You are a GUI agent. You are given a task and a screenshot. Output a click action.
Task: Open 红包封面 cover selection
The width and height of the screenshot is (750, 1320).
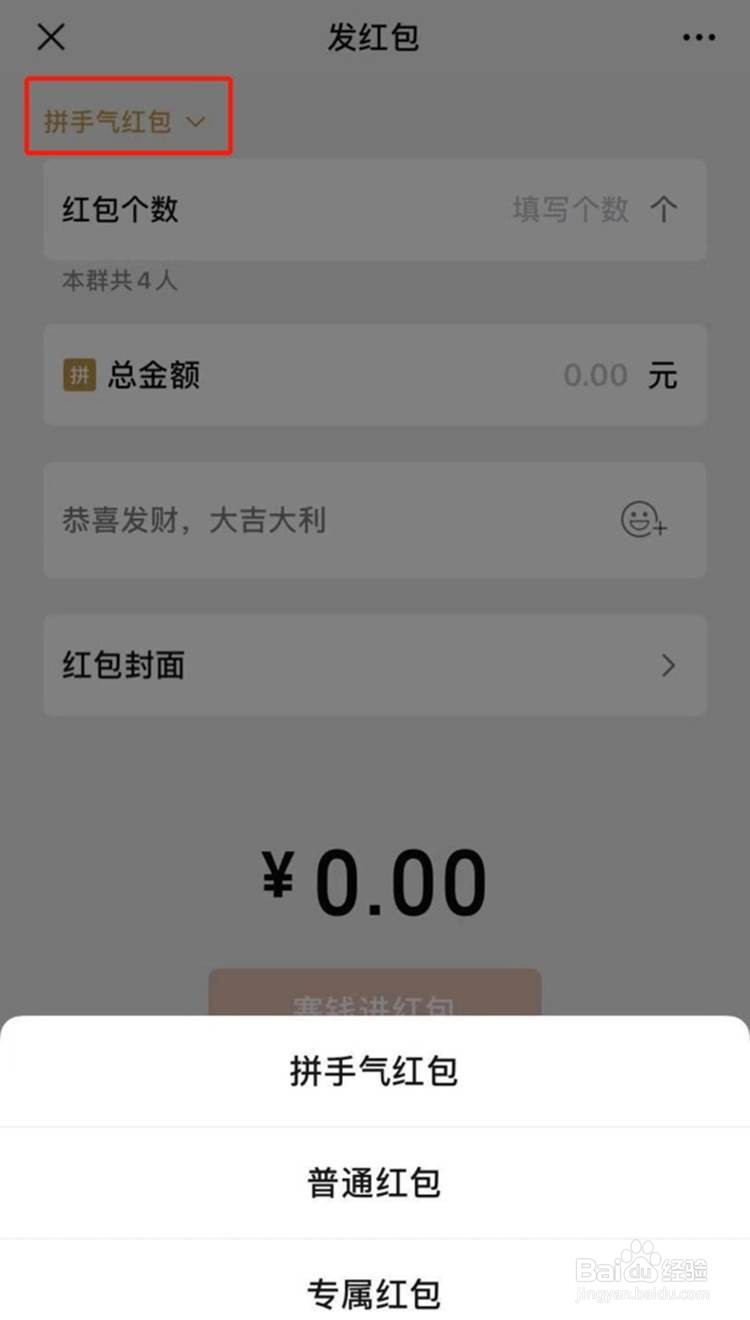pos(375,665)
